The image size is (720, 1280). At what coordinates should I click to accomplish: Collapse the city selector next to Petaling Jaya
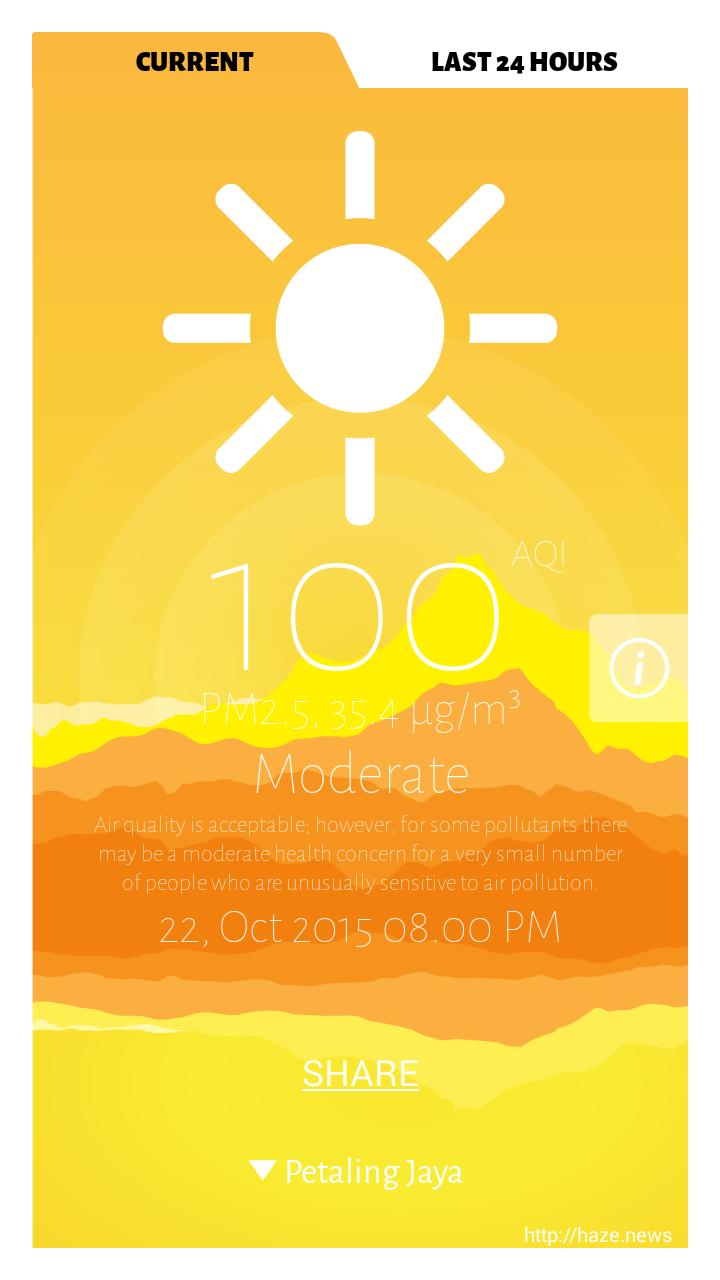pyautogui.click(x=262, y=1170)
